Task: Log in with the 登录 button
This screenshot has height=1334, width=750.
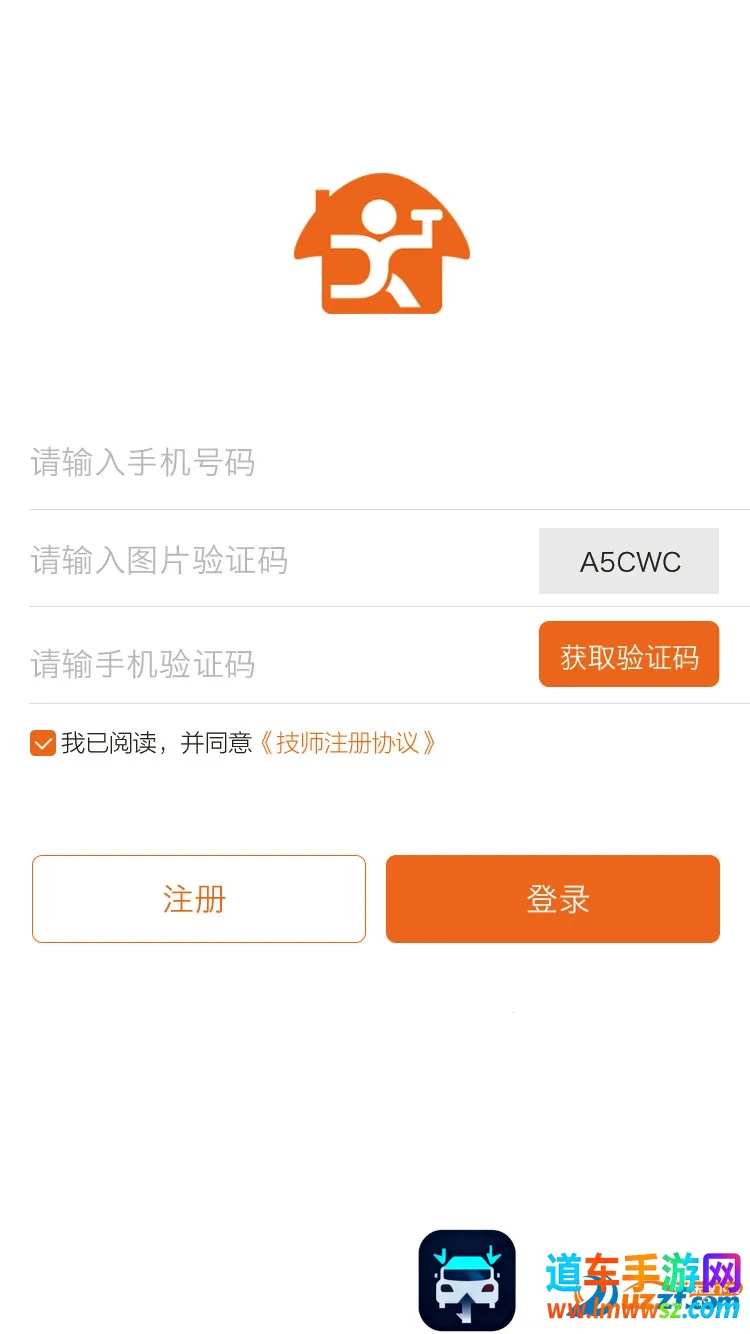Action: (x=553, y=899)
